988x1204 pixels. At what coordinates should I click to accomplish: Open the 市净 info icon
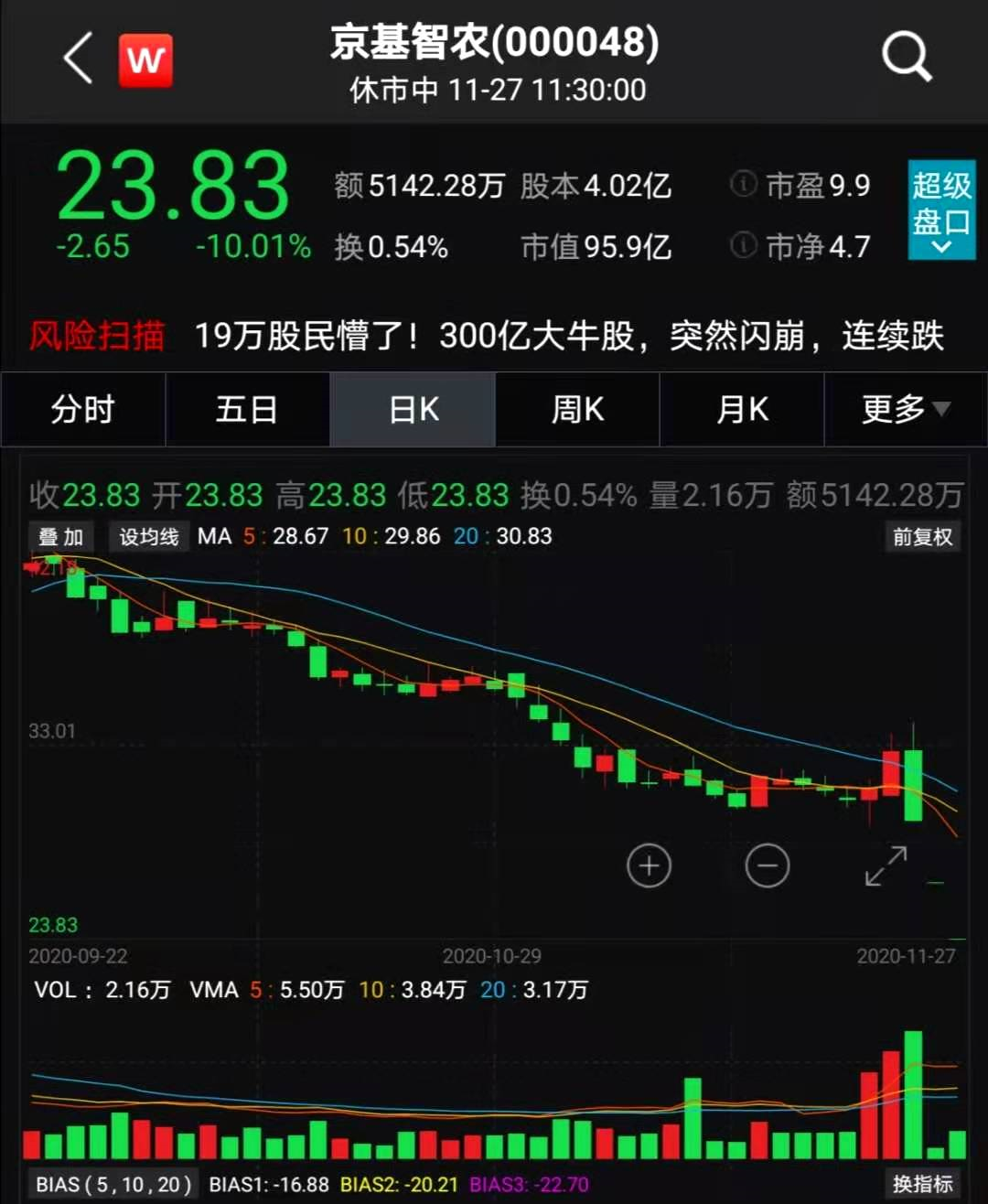click(x=743, y=245)
